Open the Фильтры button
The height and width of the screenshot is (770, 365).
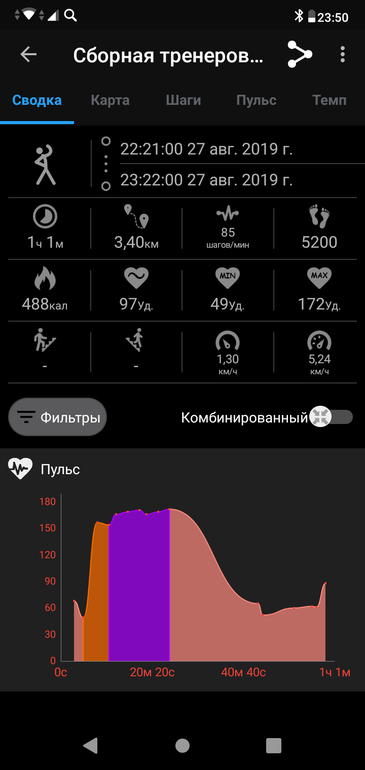click(x=57, y=417)
